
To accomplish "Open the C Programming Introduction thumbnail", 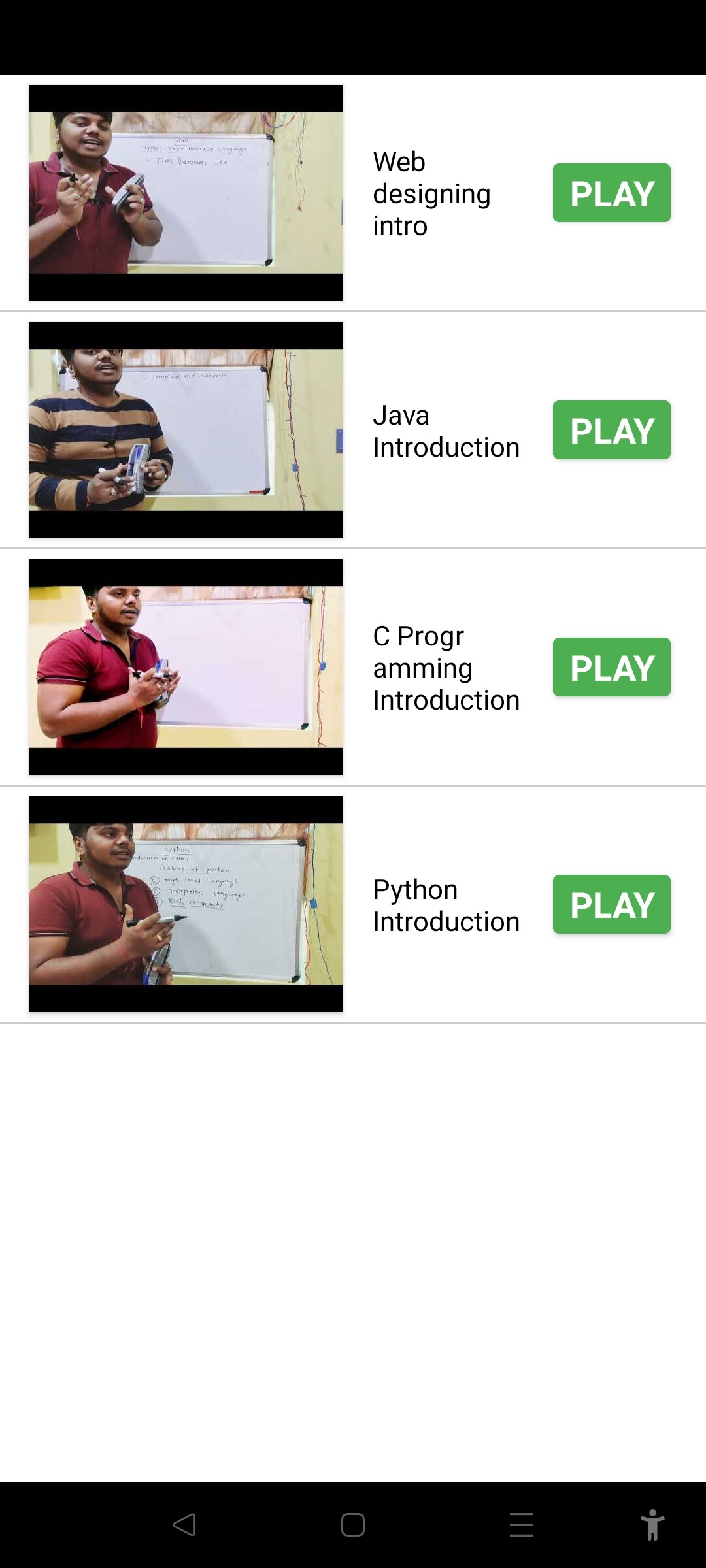I will (186, 667).
